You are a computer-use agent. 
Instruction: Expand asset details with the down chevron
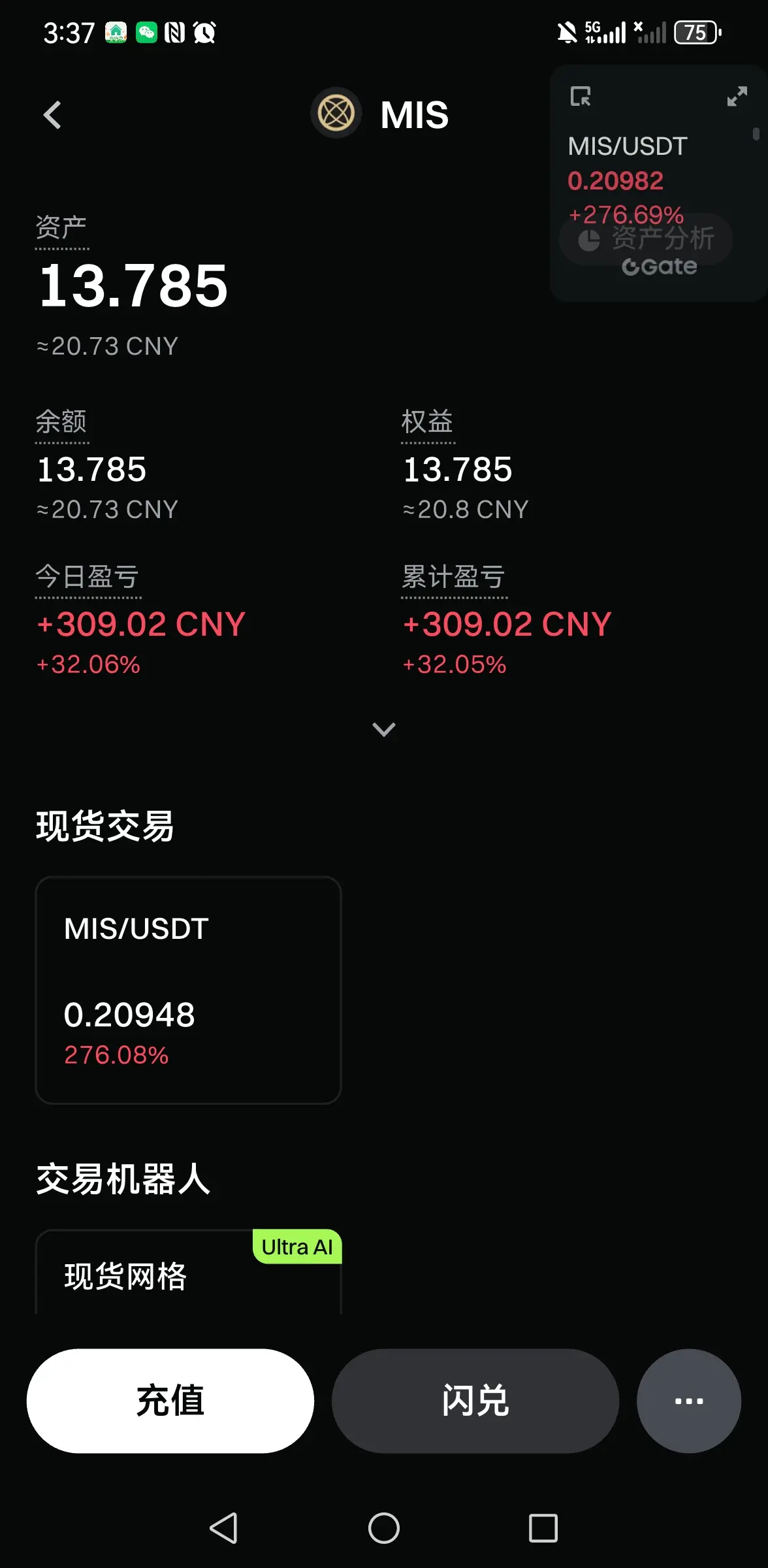coord(384,729)
